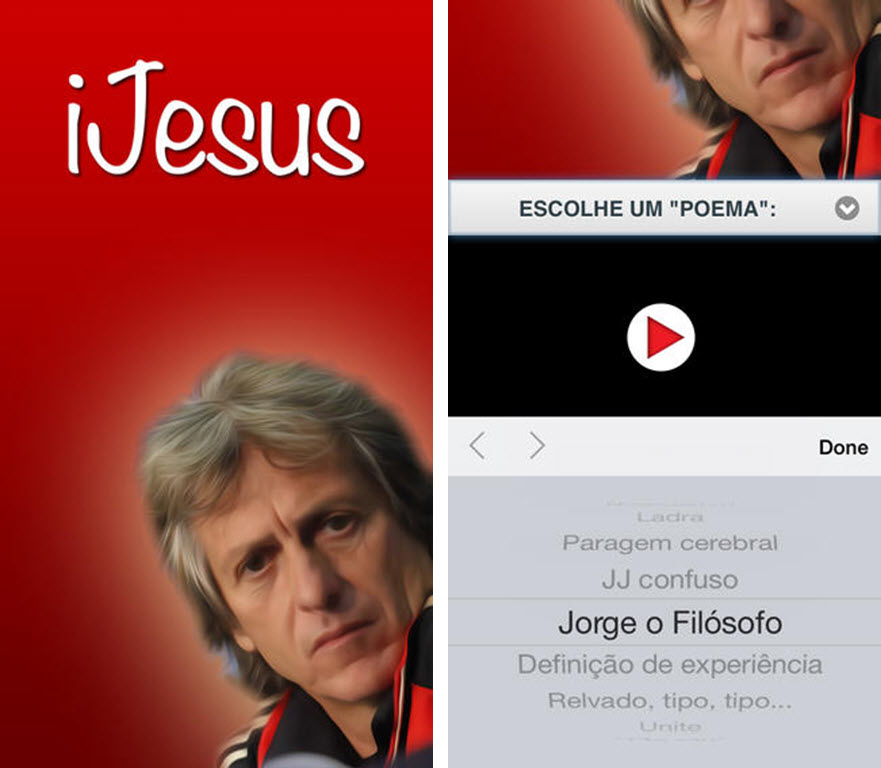The height and width of the screenshot is (768, 881).
Task: Select "Relvado, tipo, tipo..." option
Action: (x=669, y=701)
